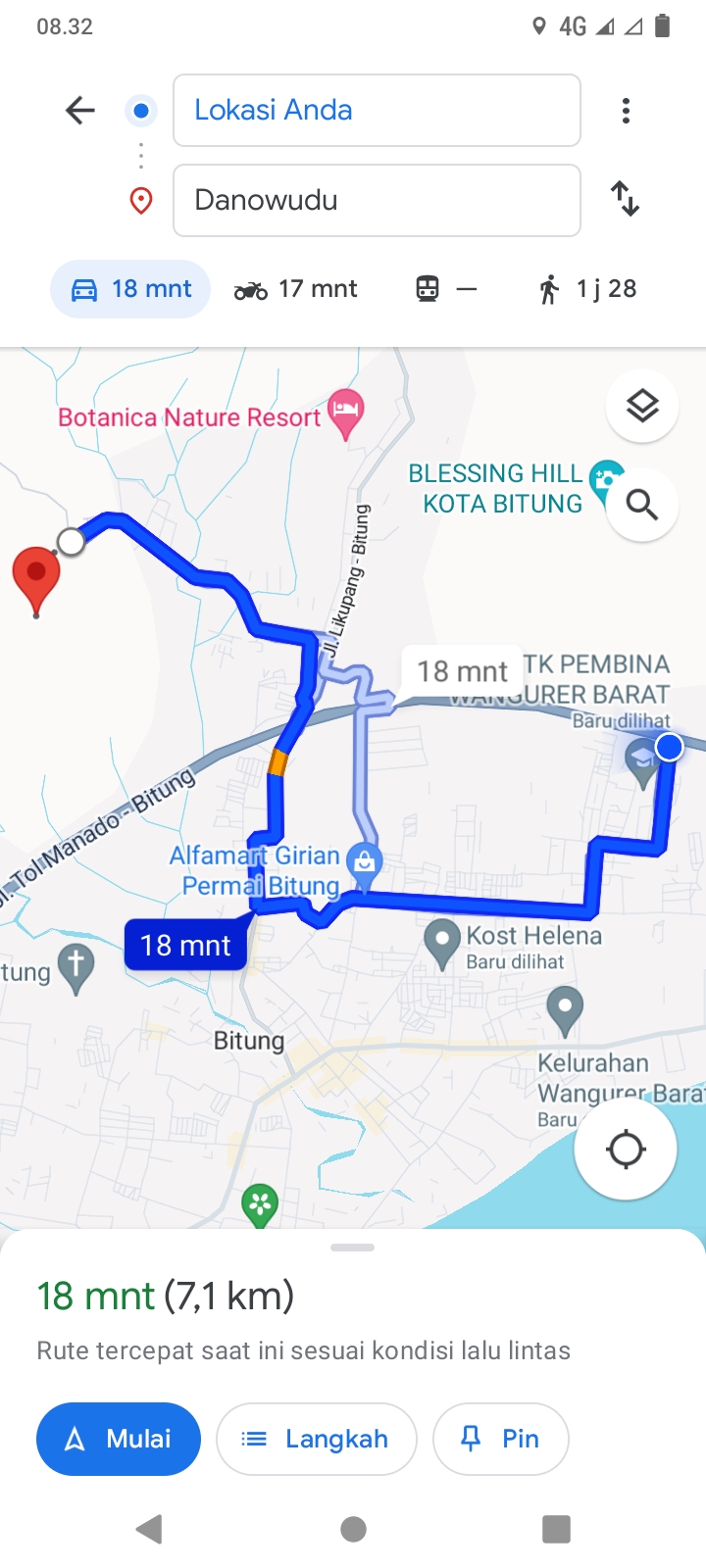The height and width of the screenshot is (1568, 706).
Task: Swap start and destination locations
Action: click(x=626, y=199)
